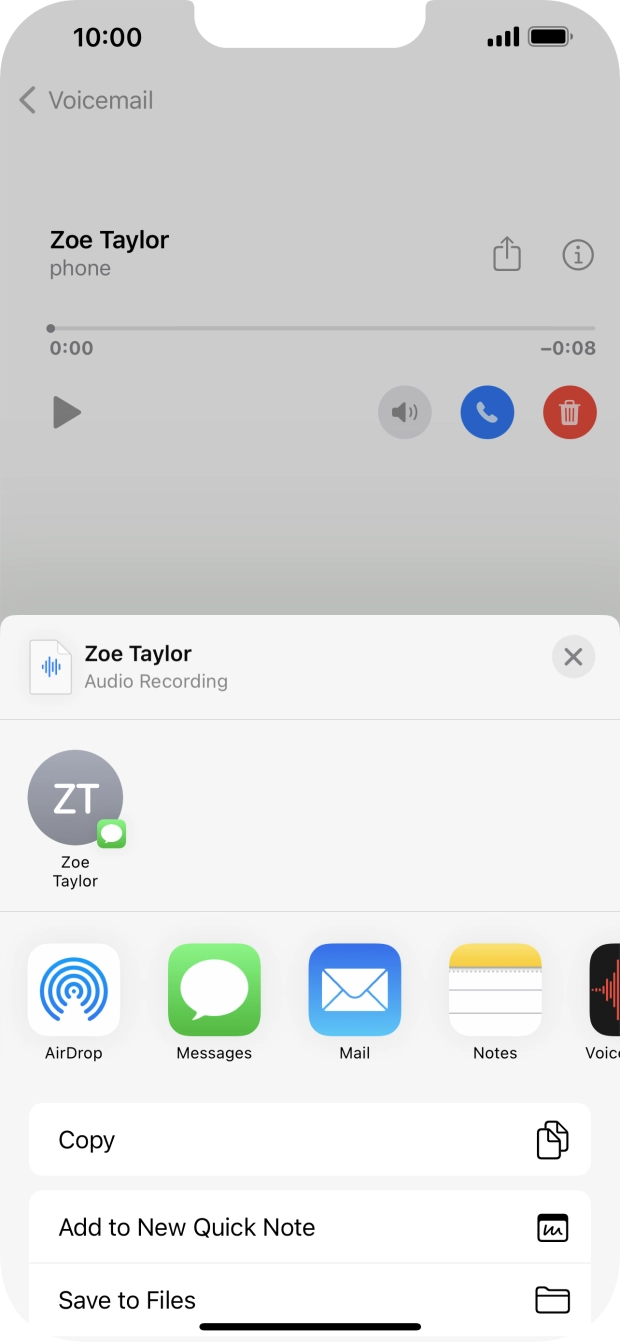Add to New Quick Note

[310, 1227]
